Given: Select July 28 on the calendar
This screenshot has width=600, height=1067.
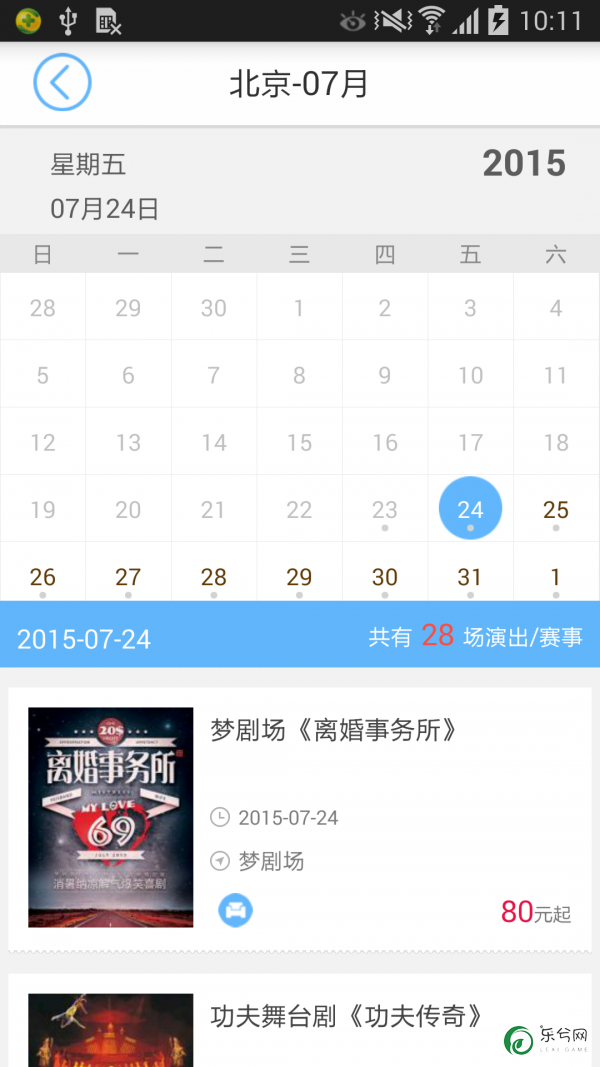Looking at the screenshot, I should [214, 577].
